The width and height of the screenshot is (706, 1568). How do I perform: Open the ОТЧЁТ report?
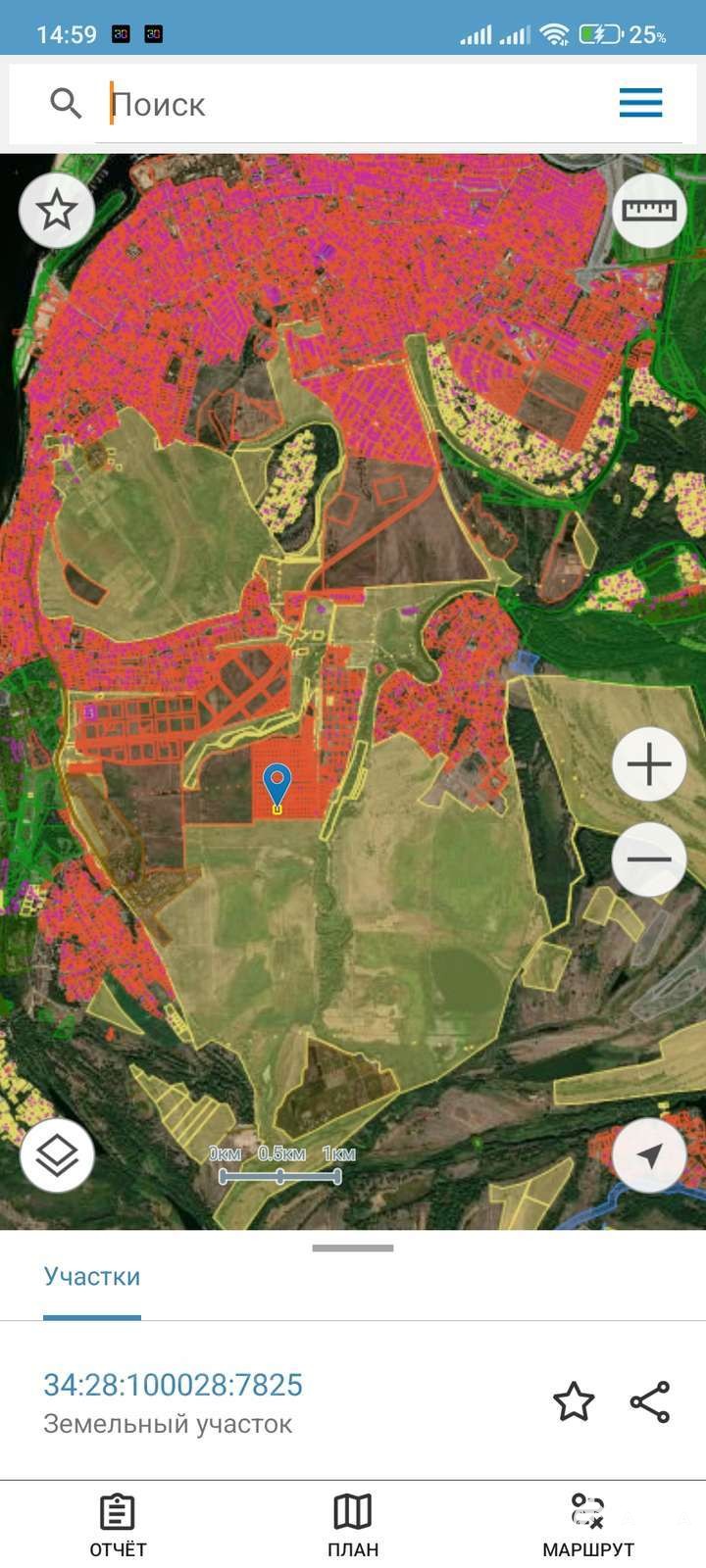(118, 1525)
